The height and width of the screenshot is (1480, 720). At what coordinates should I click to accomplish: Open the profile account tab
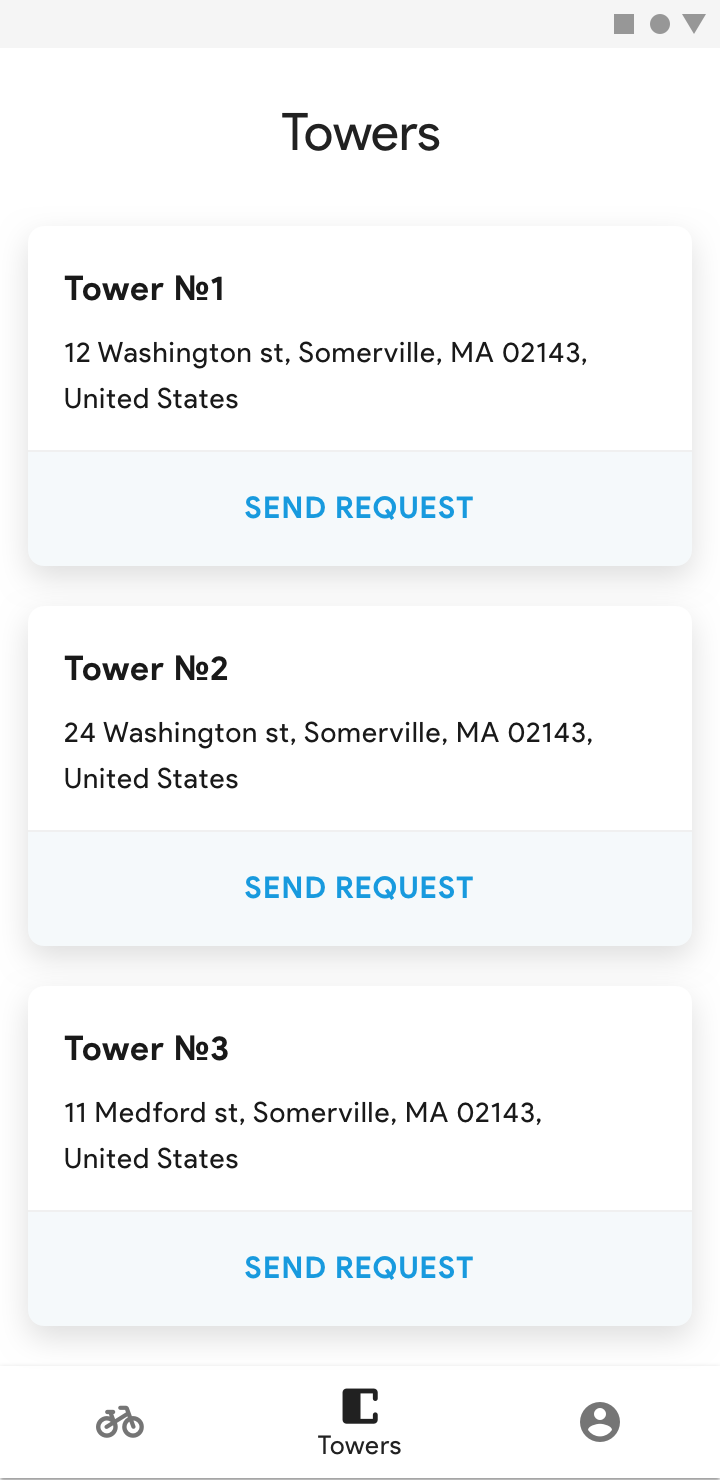(x=600, y=1421)
